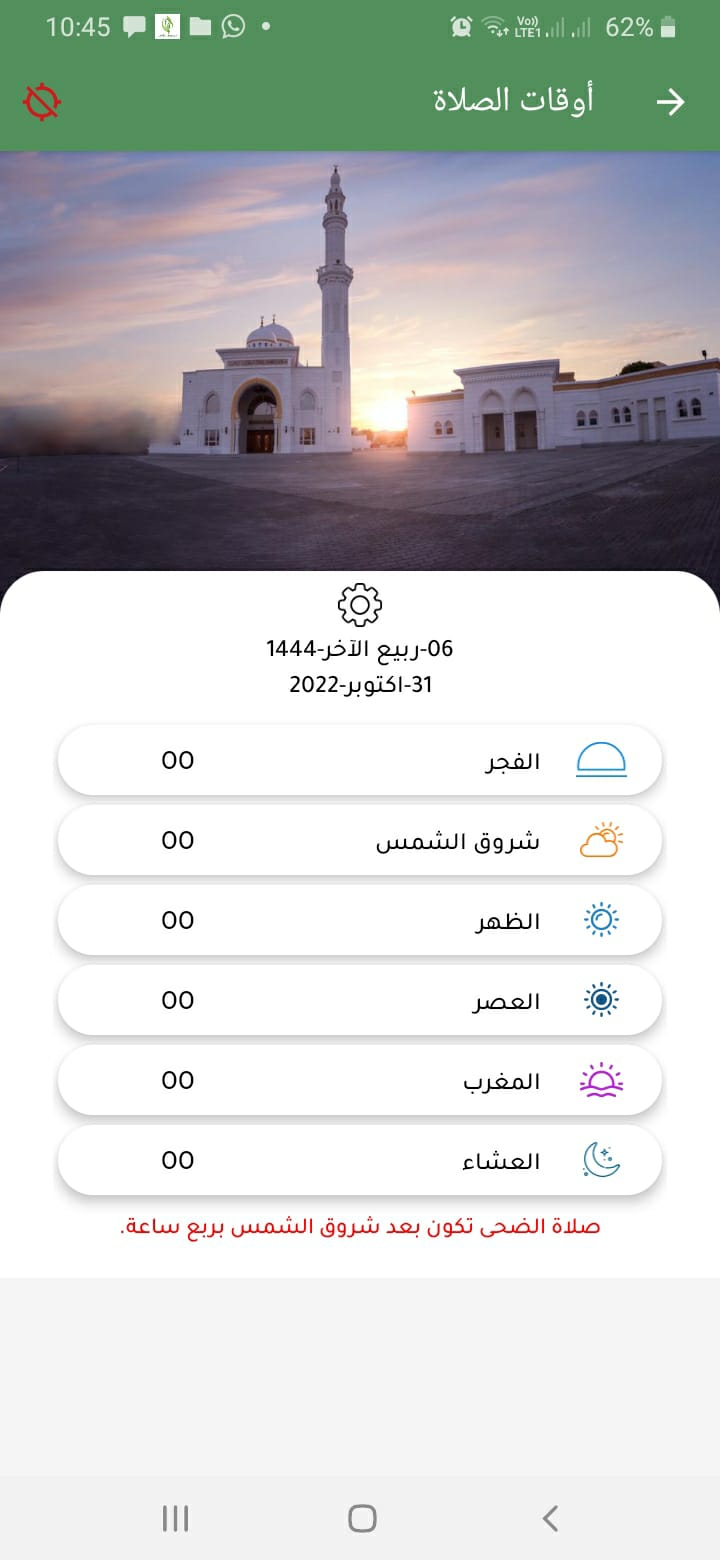The image size is (720, 1560).
Task: Open the المغرب time showing 00
Action: click(x=178, y=1080)
